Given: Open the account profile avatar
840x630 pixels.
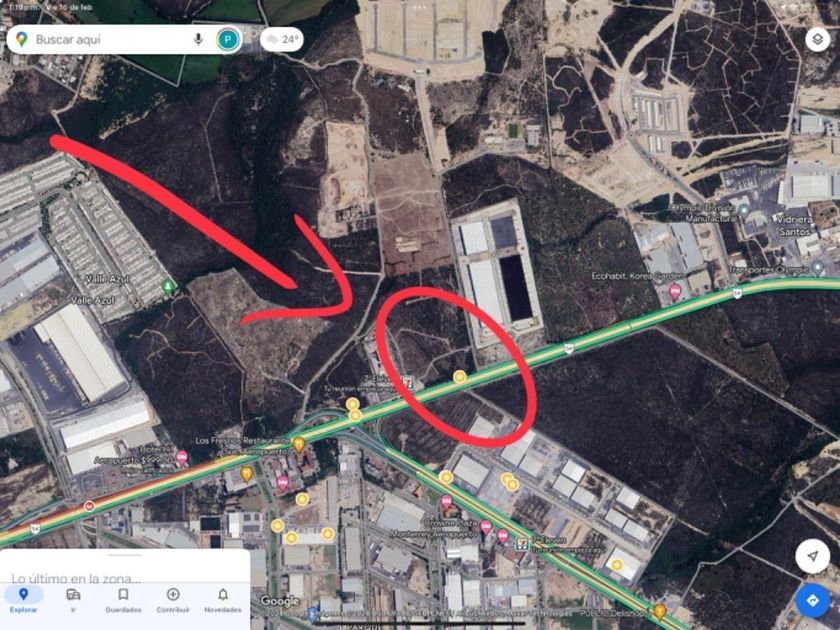Looking at the screenshot, I should [228, 40].
